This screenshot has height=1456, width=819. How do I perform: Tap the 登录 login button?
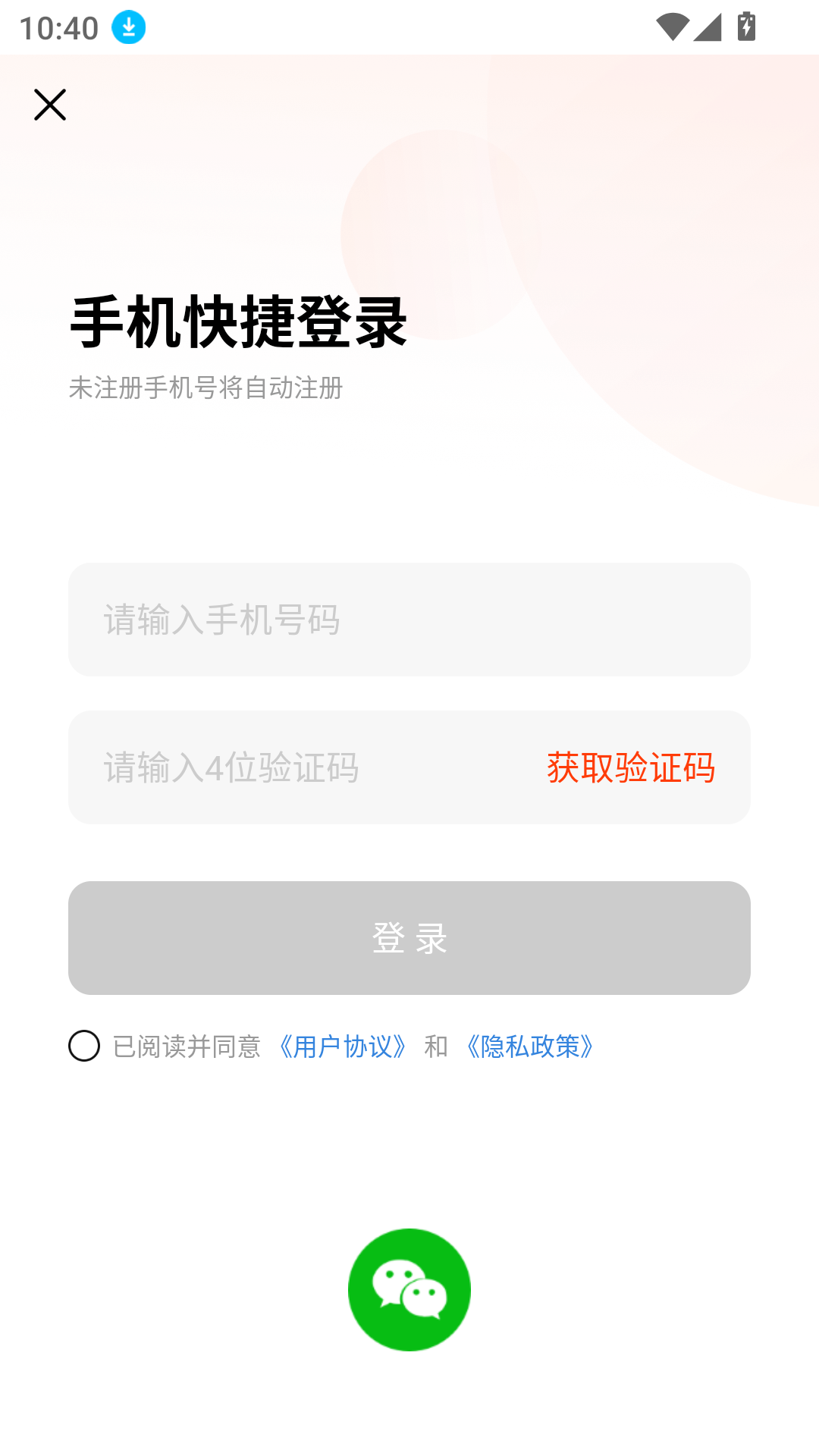pos(409,938)
